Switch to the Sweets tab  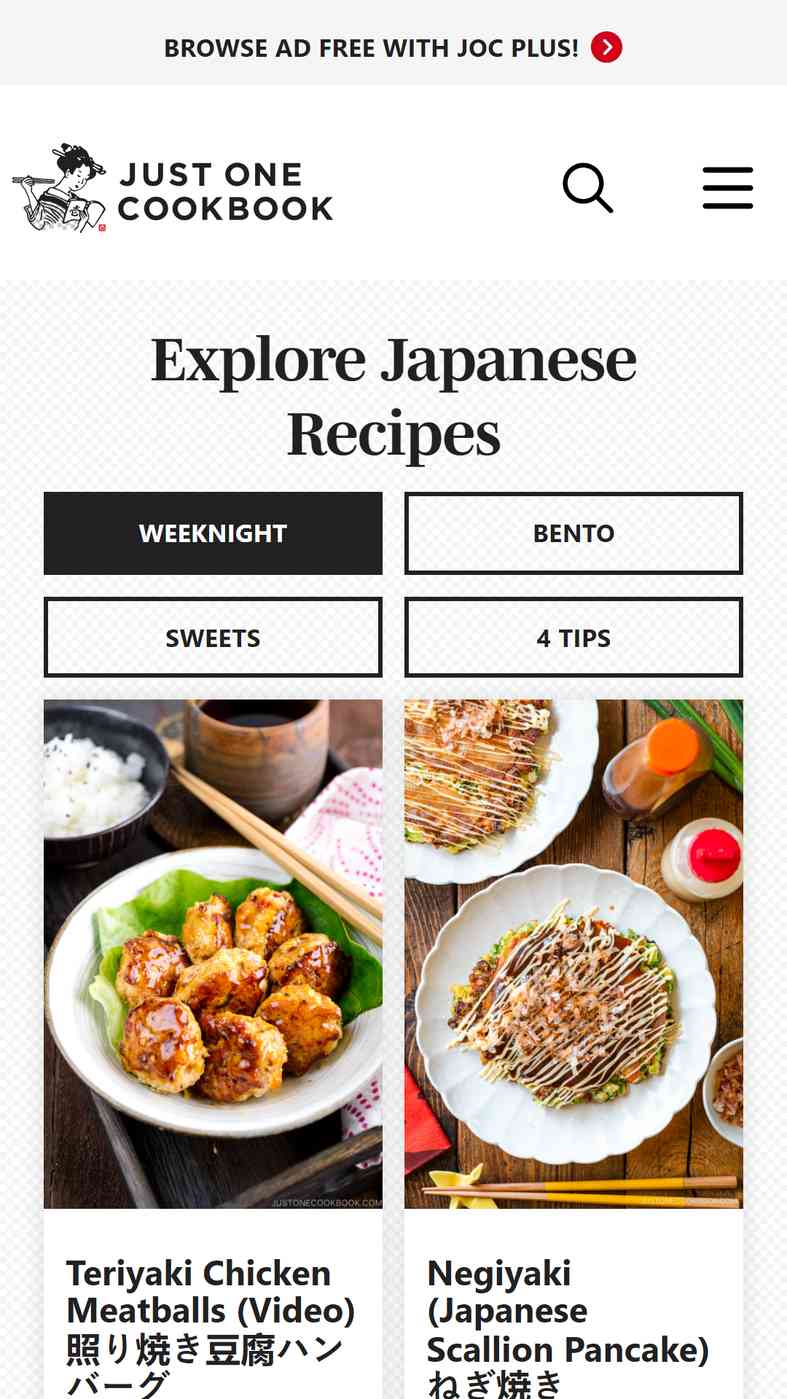(213, 638)
